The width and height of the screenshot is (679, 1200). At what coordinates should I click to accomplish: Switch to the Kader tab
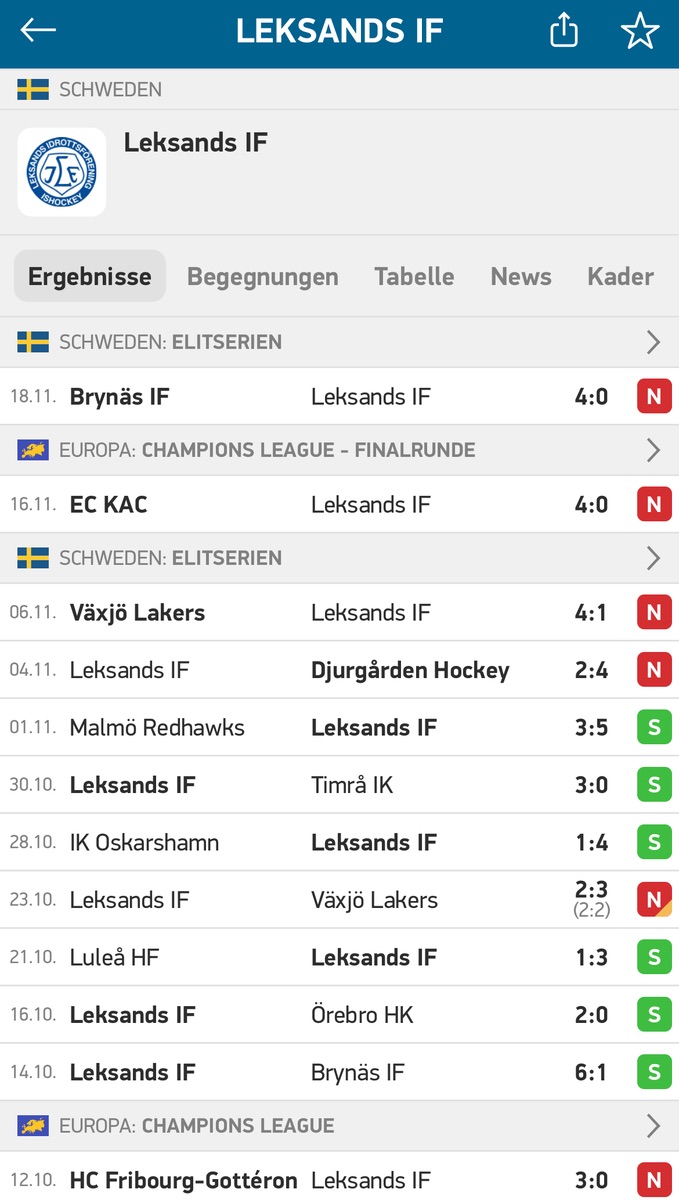[620, 277]
